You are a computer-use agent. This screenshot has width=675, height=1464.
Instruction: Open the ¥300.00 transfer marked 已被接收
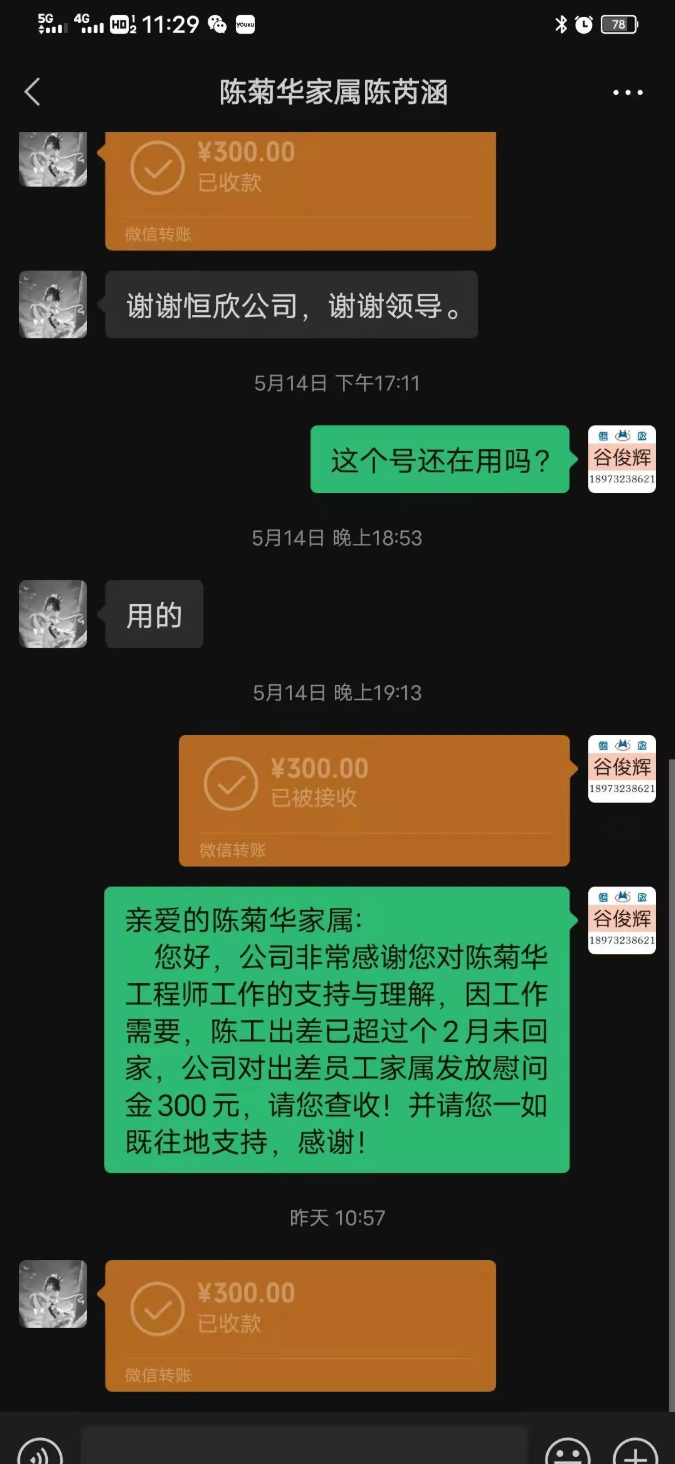[x=373, y=800]
